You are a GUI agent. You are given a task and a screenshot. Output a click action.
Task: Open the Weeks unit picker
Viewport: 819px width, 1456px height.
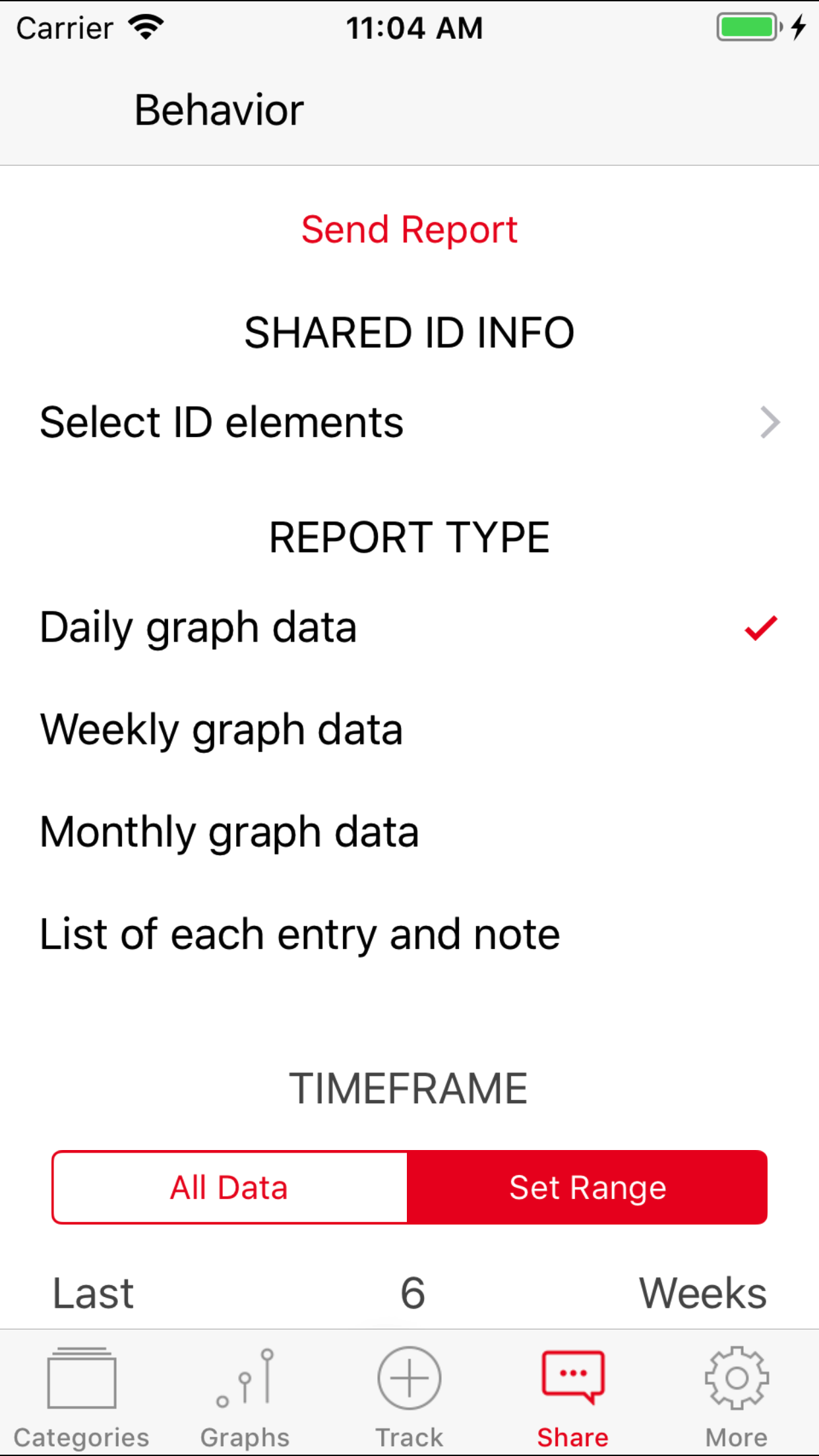[x=703, y=1292]
